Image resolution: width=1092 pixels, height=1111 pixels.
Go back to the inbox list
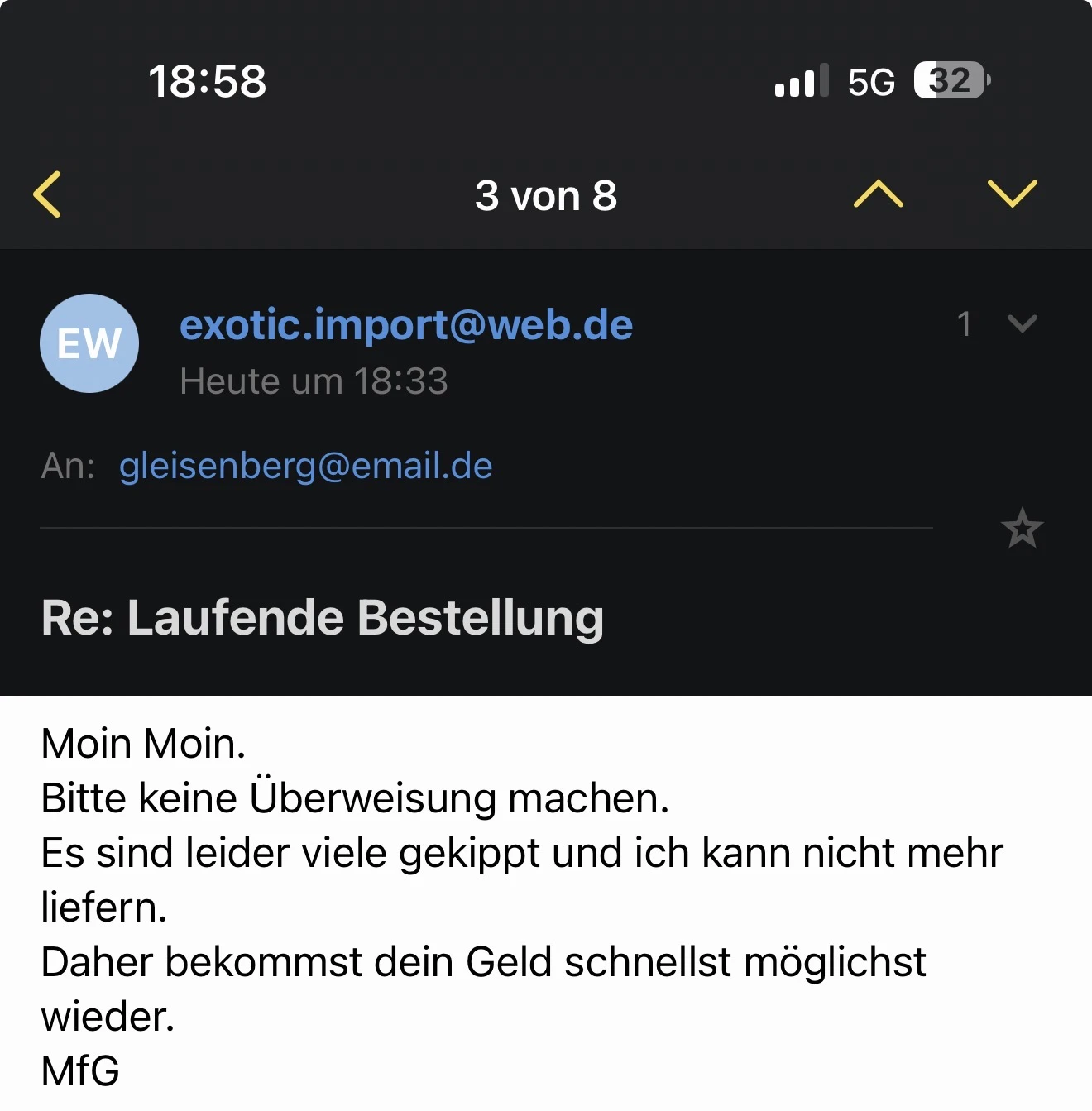[x=47, y=195]
